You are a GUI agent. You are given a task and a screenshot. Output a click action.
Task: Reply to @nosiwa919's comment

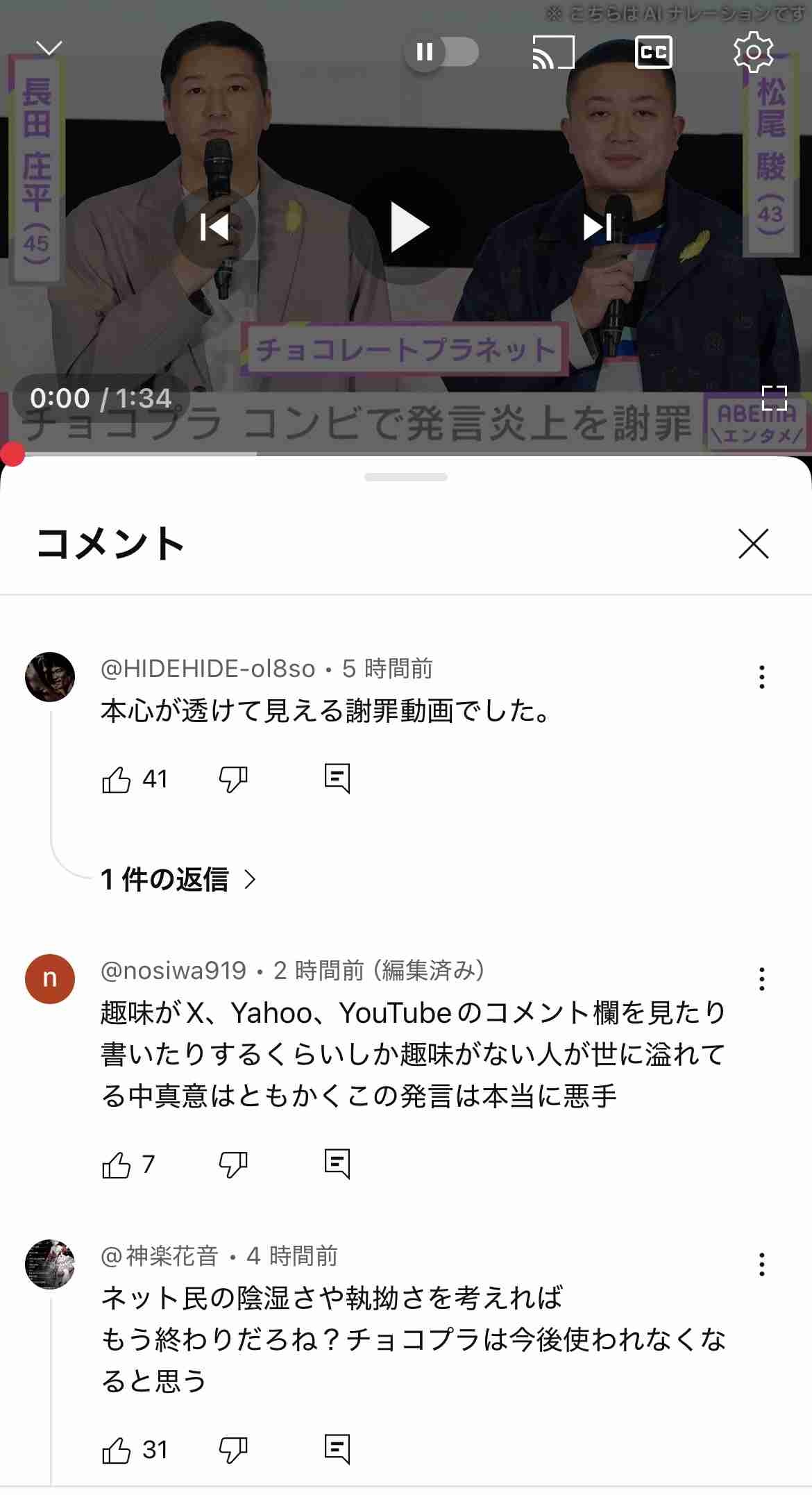coord(337,1164)
